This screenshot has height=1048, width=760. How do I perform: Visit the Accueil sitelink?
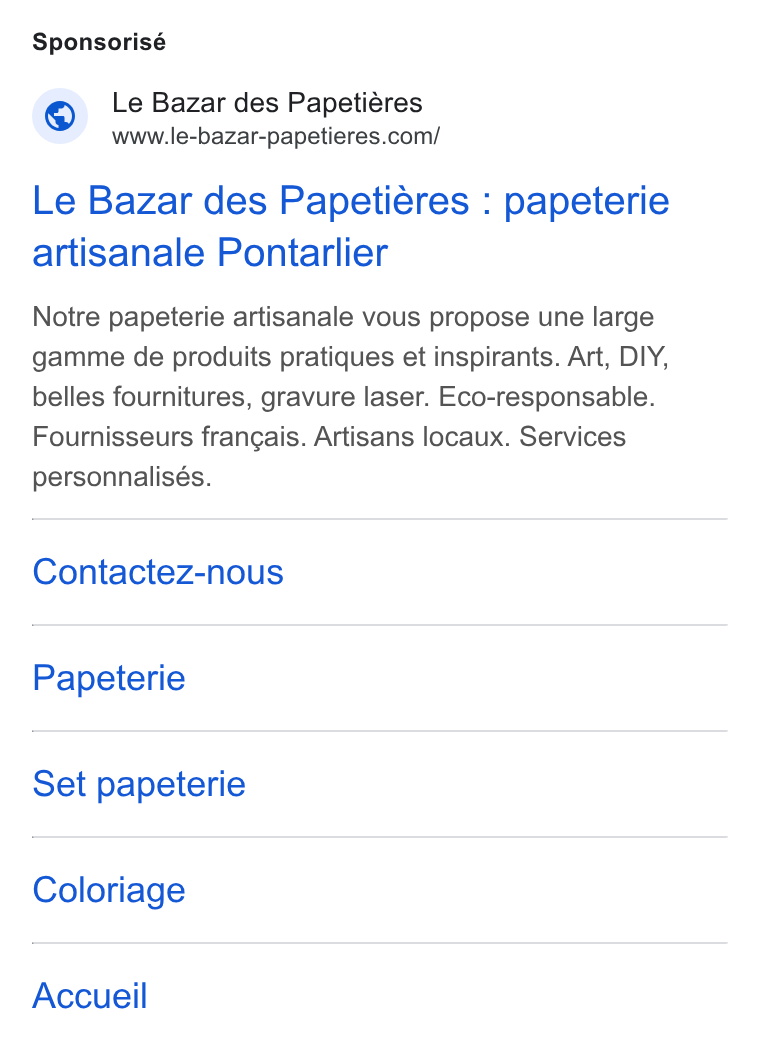(x=90, y=996)
